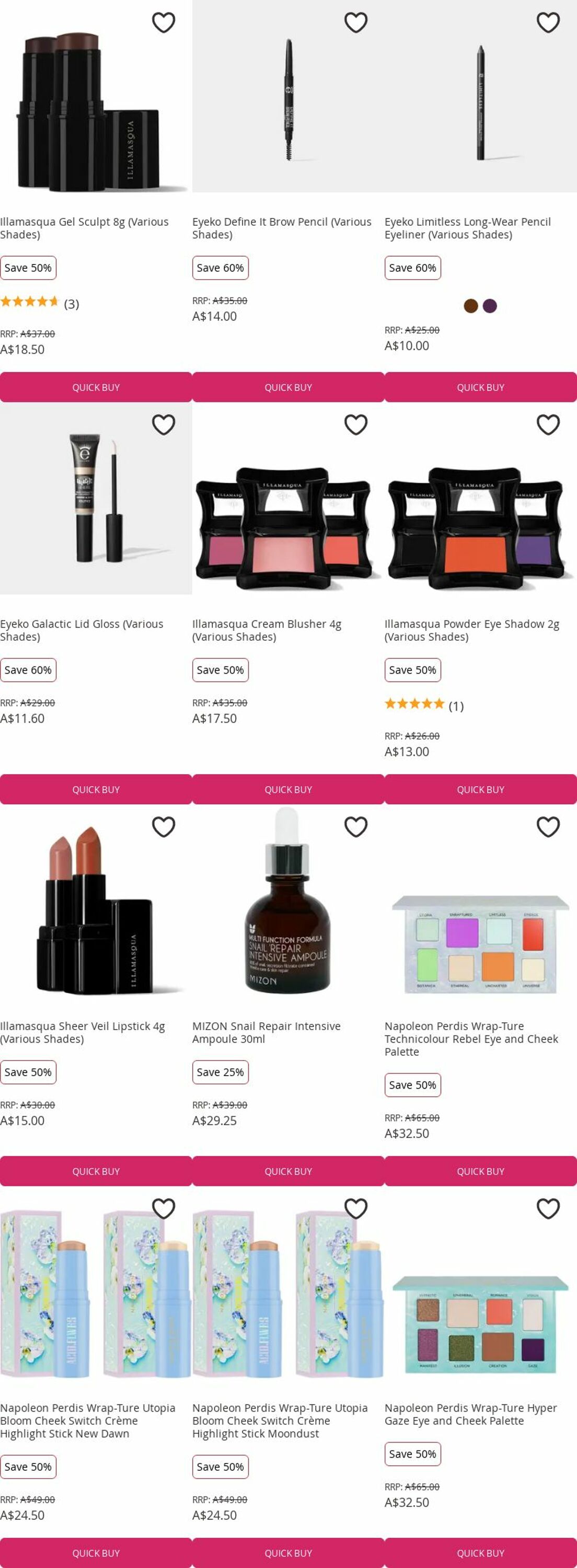Add Illamasqua Gel Sculpt to wishlist
Screen dimensions: 577x1568
click(x=163, y=22)
